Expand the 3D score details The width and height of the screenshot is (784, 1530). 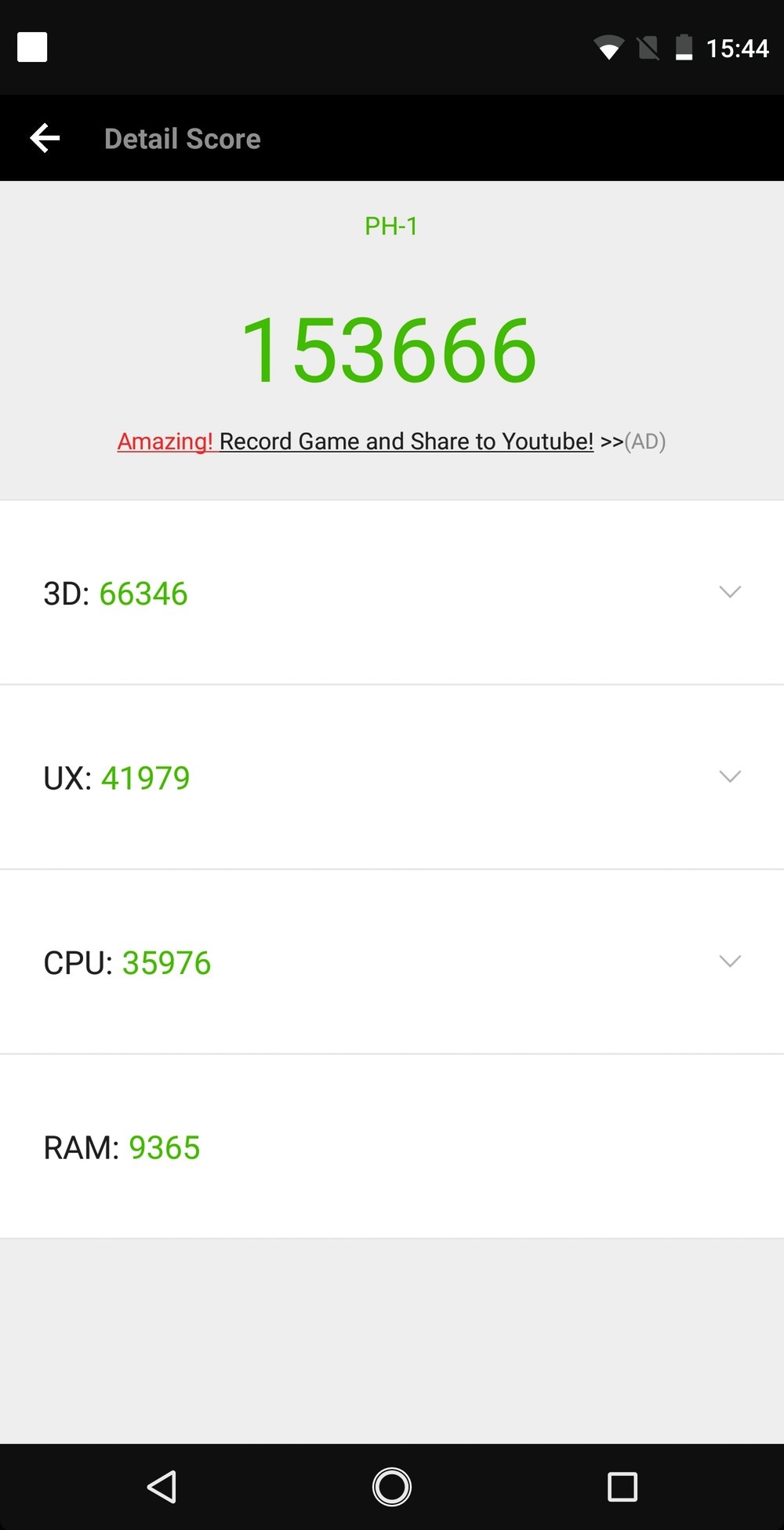[x=729, y=592]
